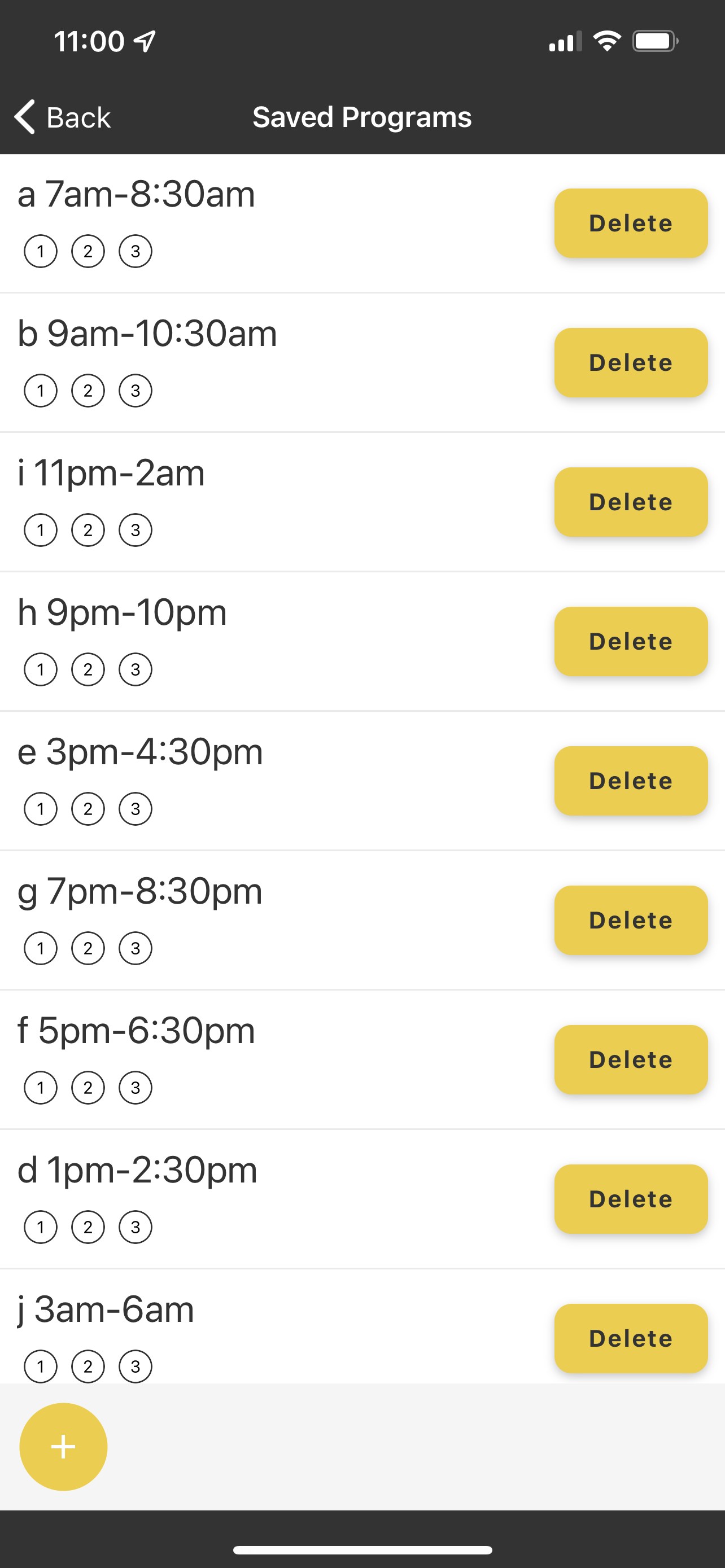Delete the 'g 7pm-8:30pm' program
The width and height of the screenshot is (725, 1568).
(x=631, y=919)
